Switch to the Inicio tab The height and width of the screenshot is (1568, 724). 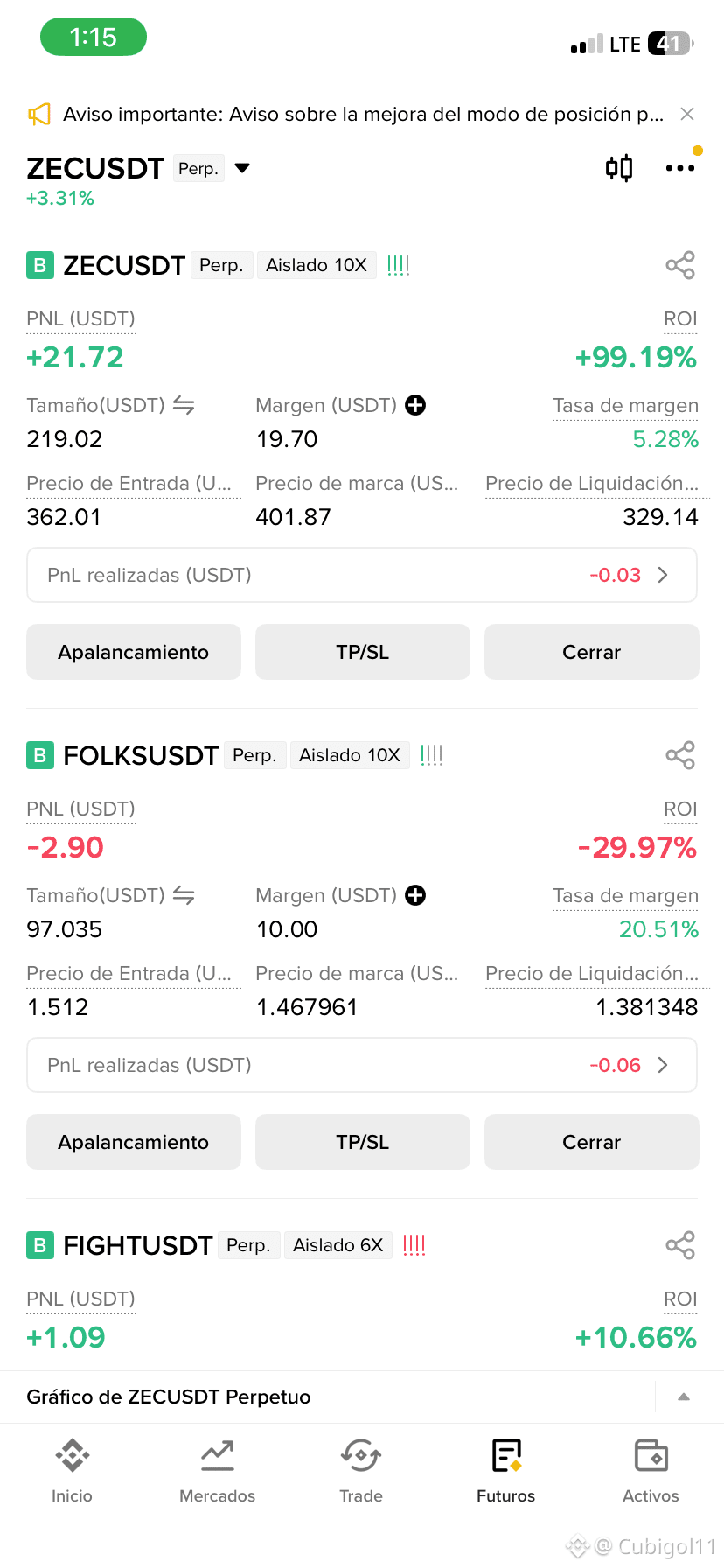click(72, 1471)
